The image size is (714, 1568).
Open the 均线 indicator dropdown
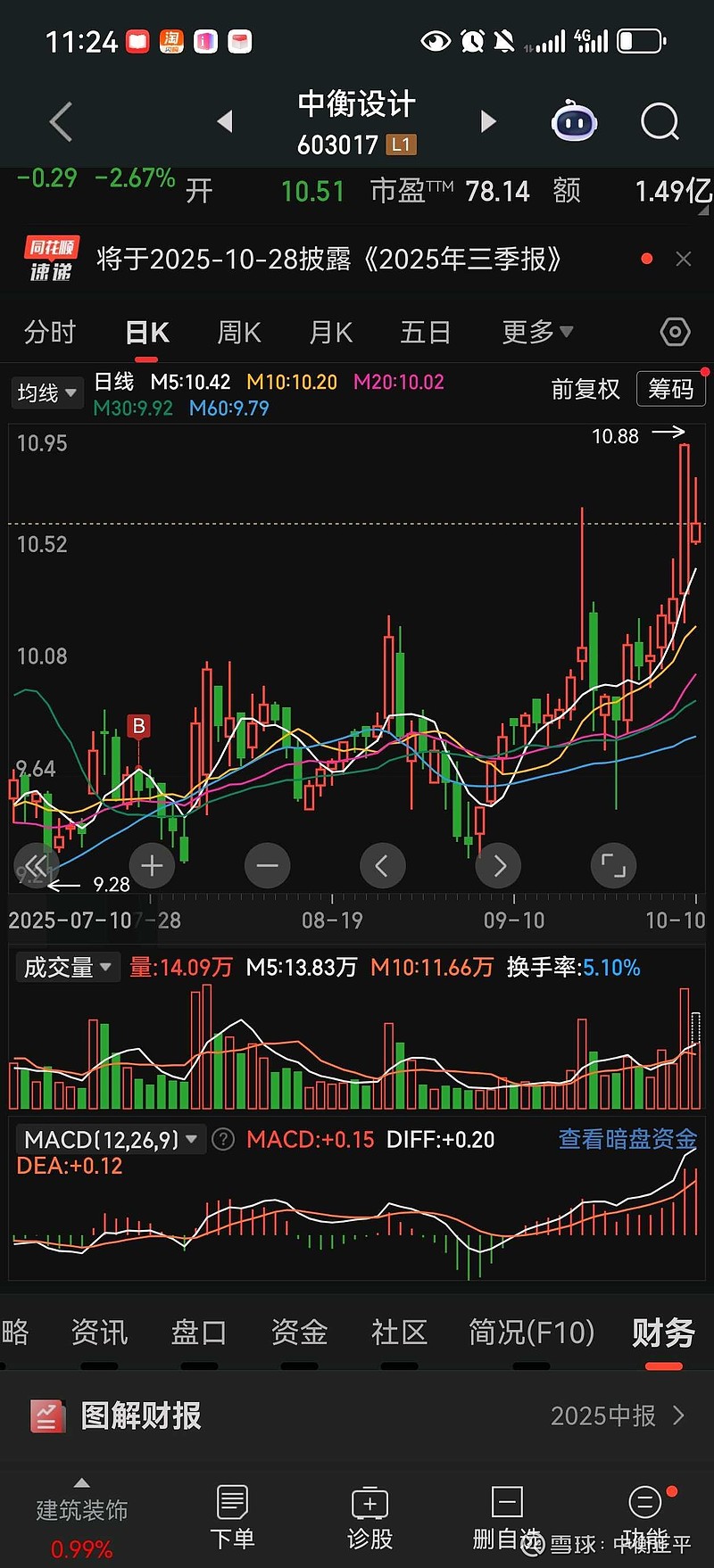pyautogui.click(x=47, y=392)
